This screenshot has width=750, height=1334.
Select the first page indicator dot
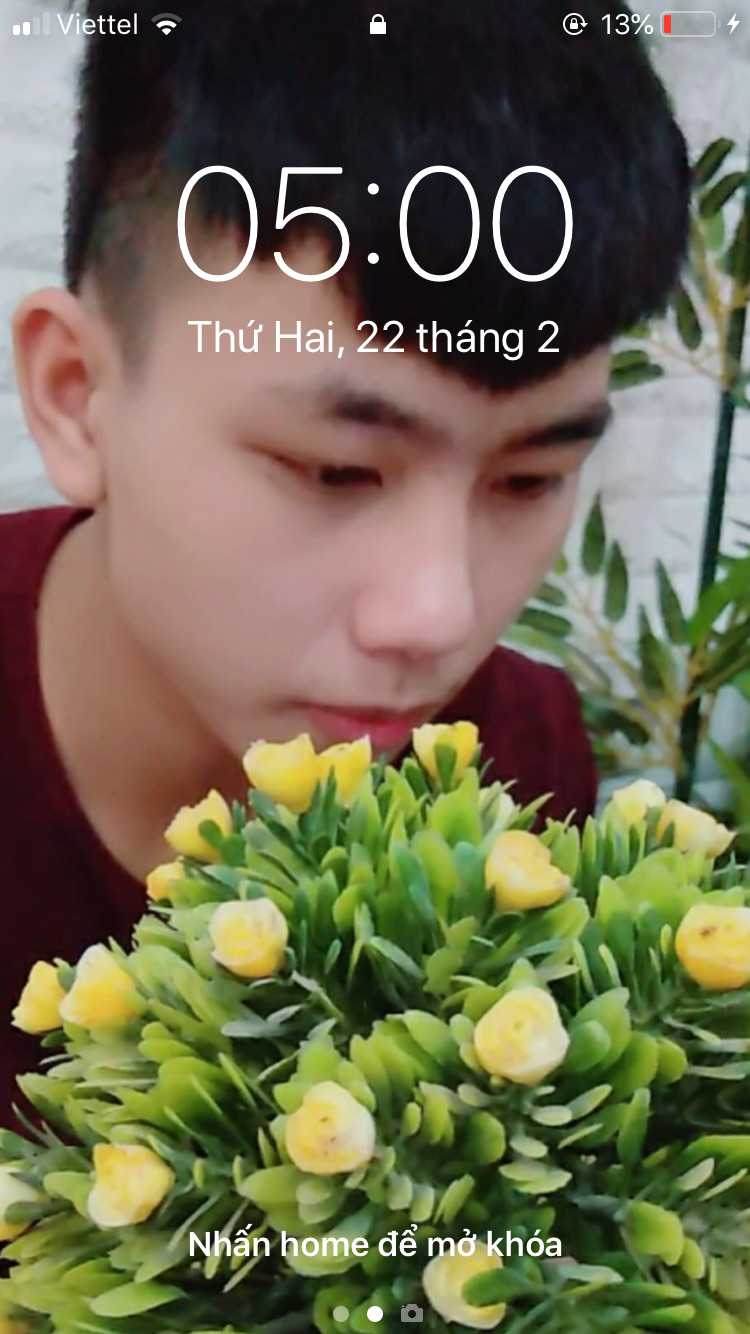tap(341, 1313)
